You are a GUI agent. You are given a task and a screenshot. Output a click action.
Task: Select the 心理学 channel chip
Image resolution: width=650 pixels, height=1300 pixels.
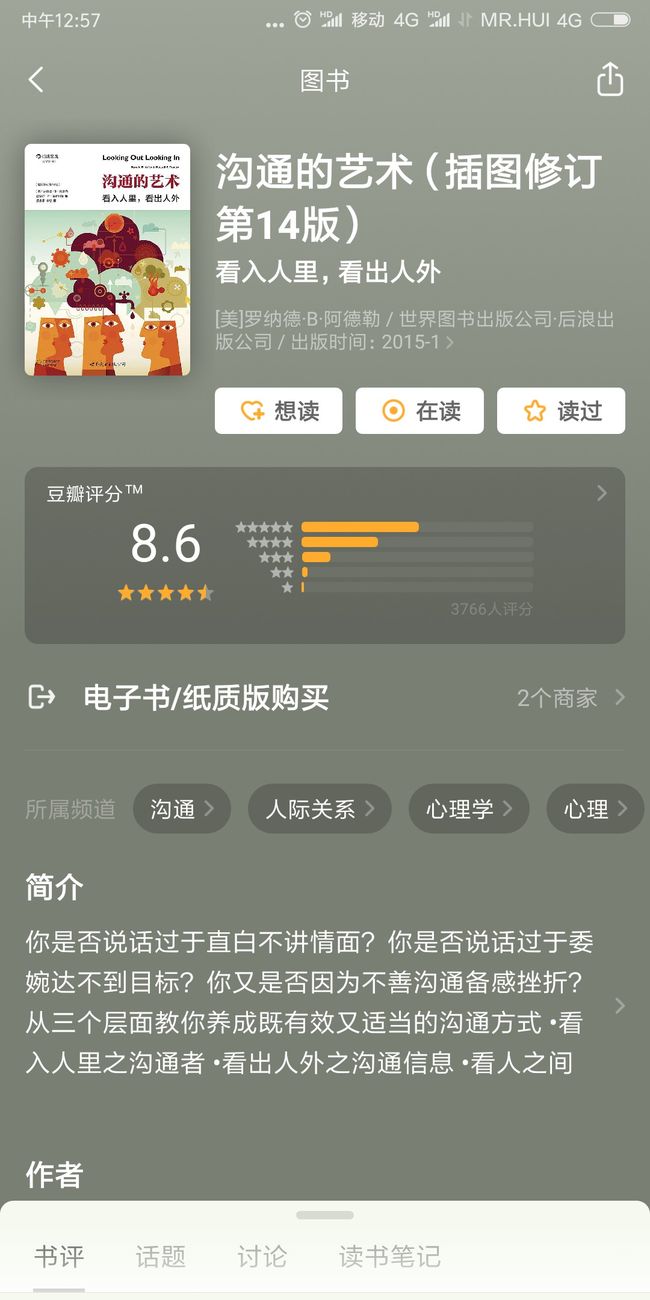coord(469,809)
